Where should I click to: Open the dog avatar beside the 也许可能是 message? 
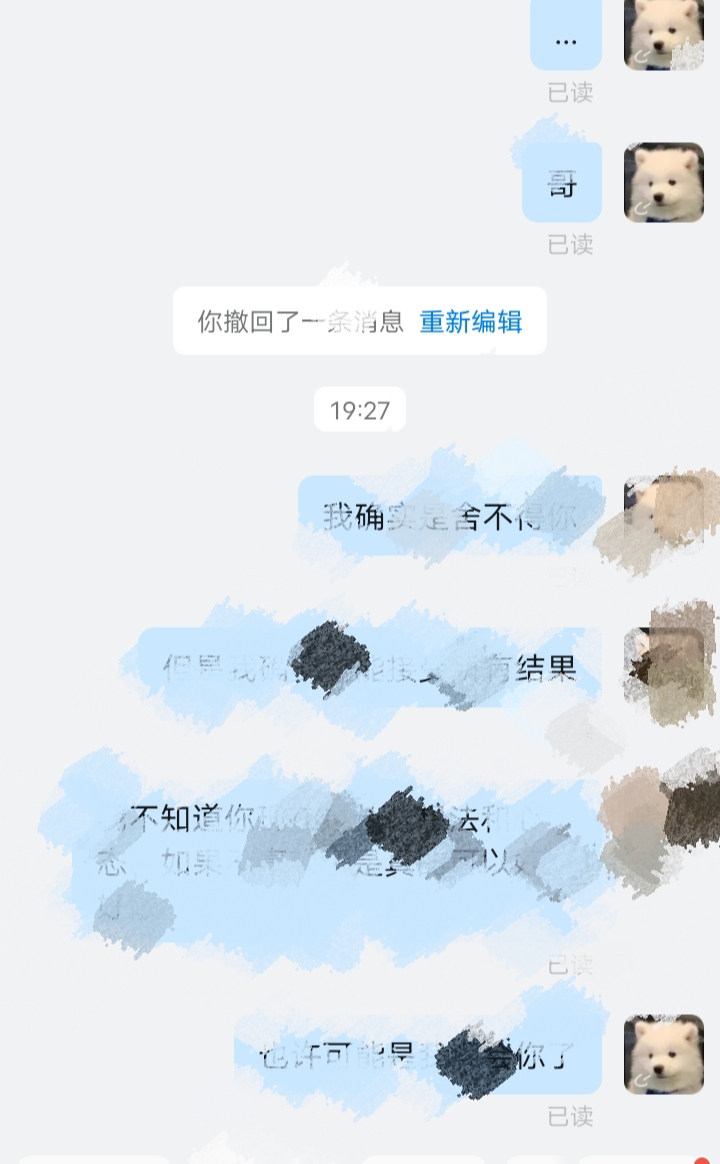tap(663, 1054)
